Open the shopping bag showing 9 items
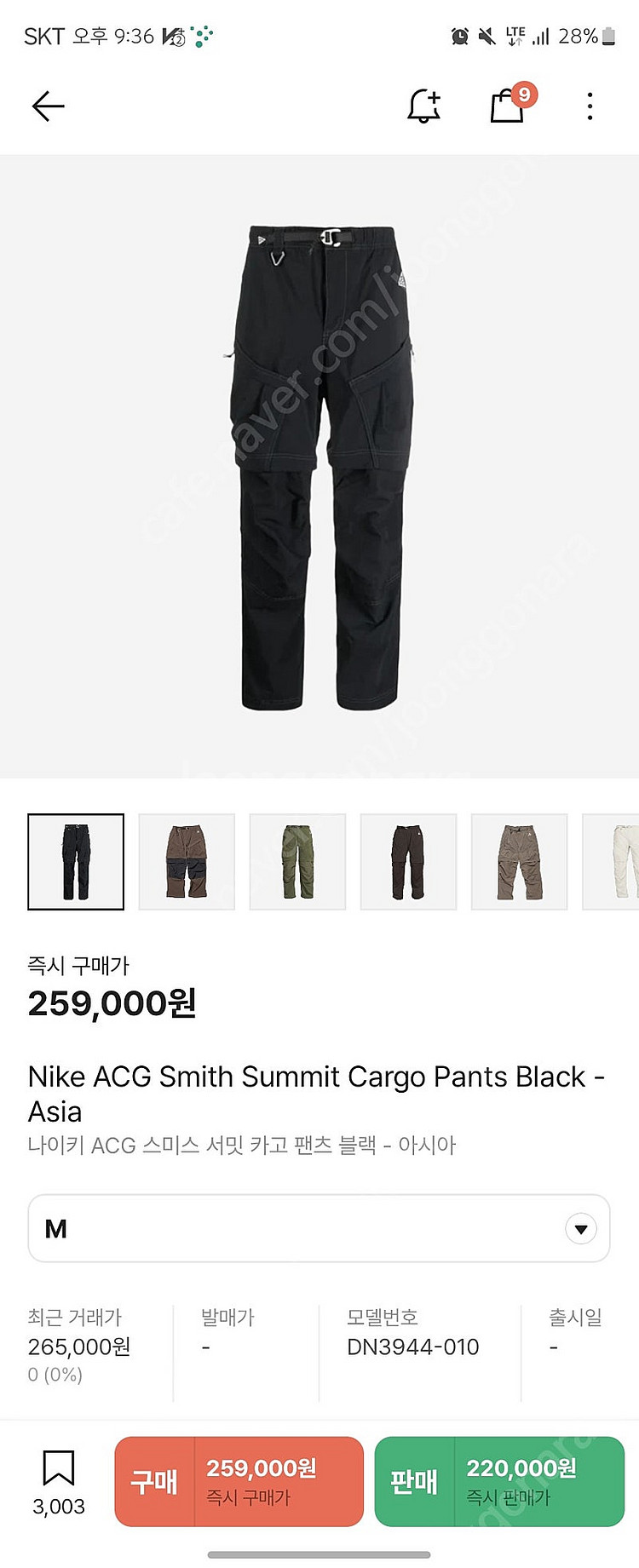639x1568 pixels. point(508,106)
